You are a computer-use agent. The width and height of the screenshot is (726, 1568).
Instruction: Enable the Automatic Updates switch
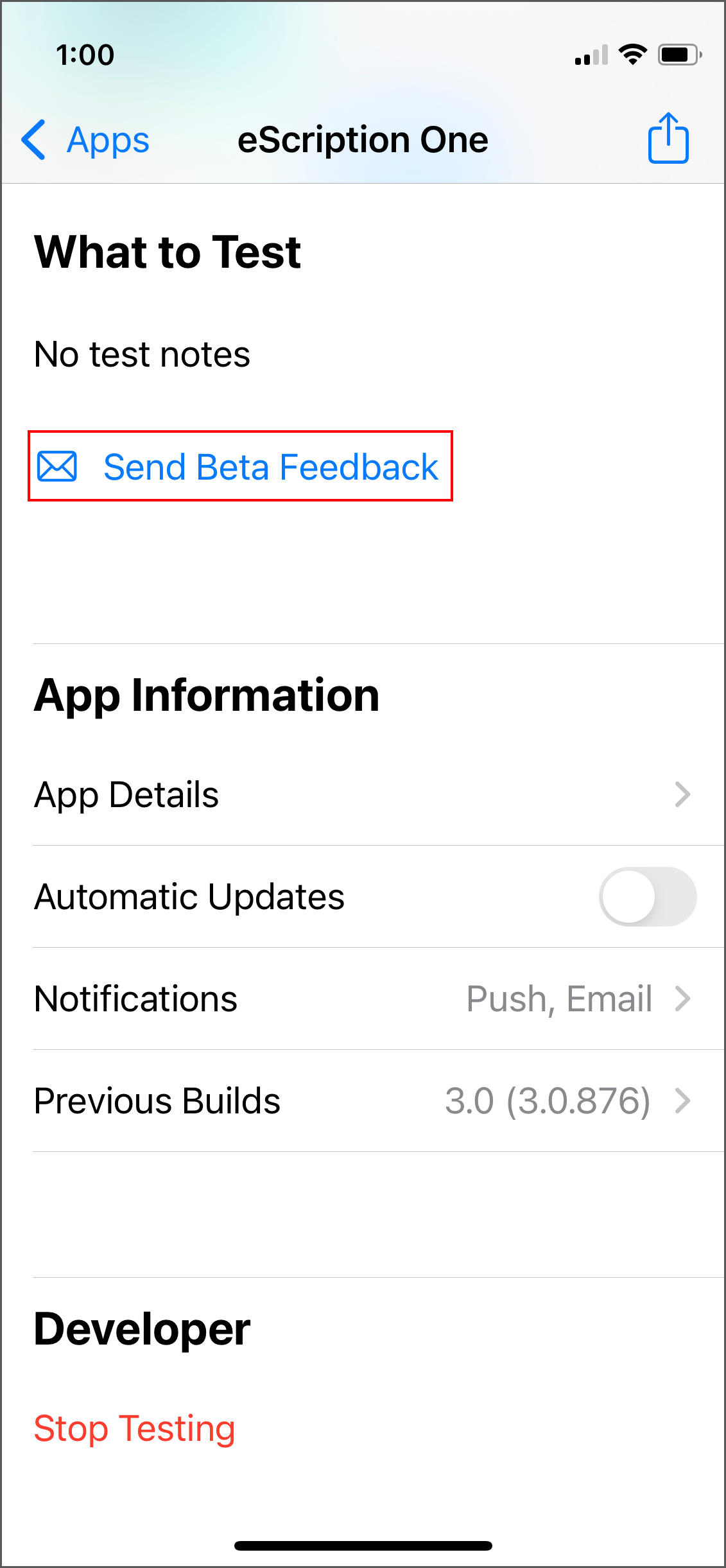pyautogui.click(x=647, y=897)
